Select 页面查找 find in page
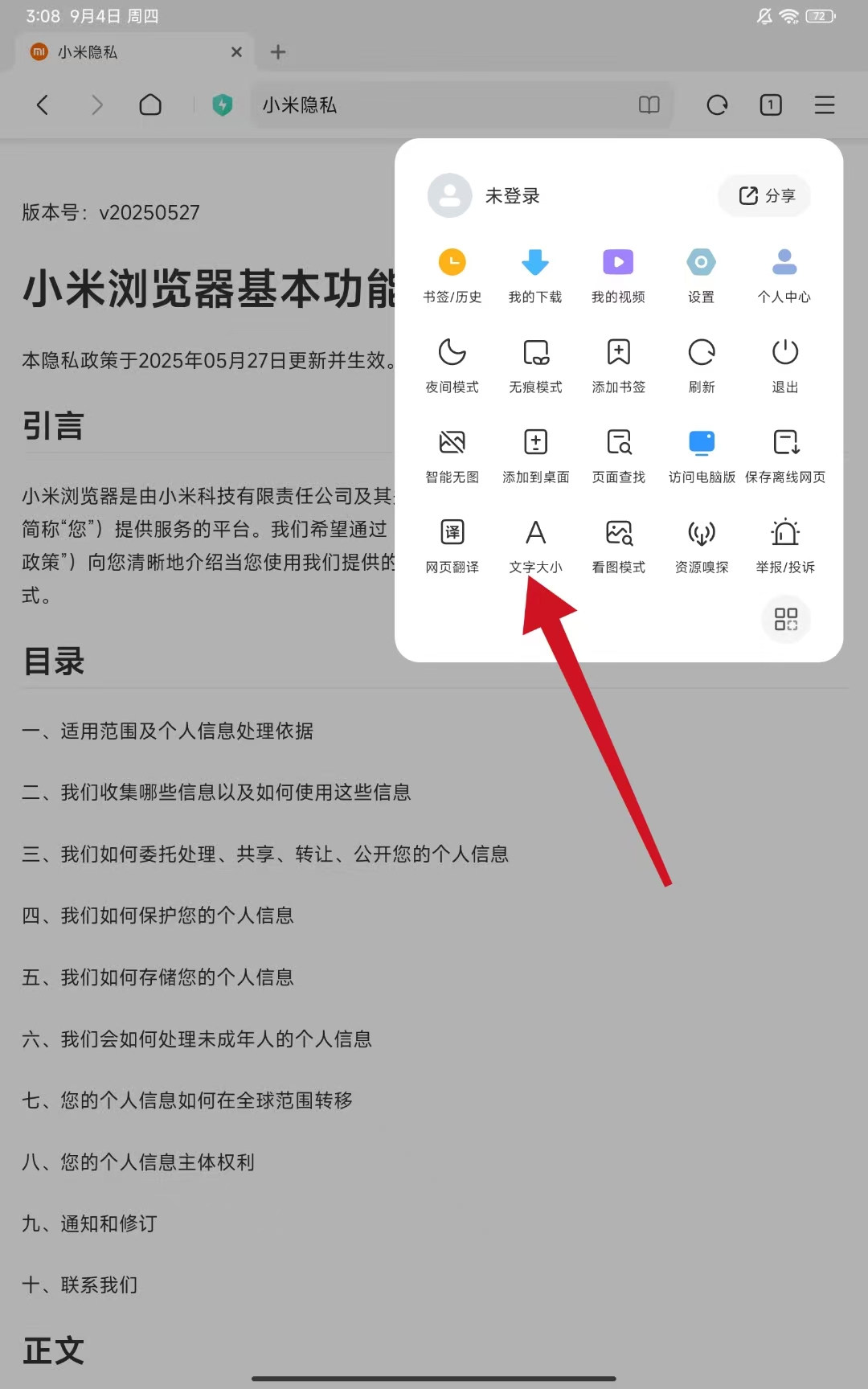Image resolution: width=868 pixels, height=1389 pixels. coord(618,455)
